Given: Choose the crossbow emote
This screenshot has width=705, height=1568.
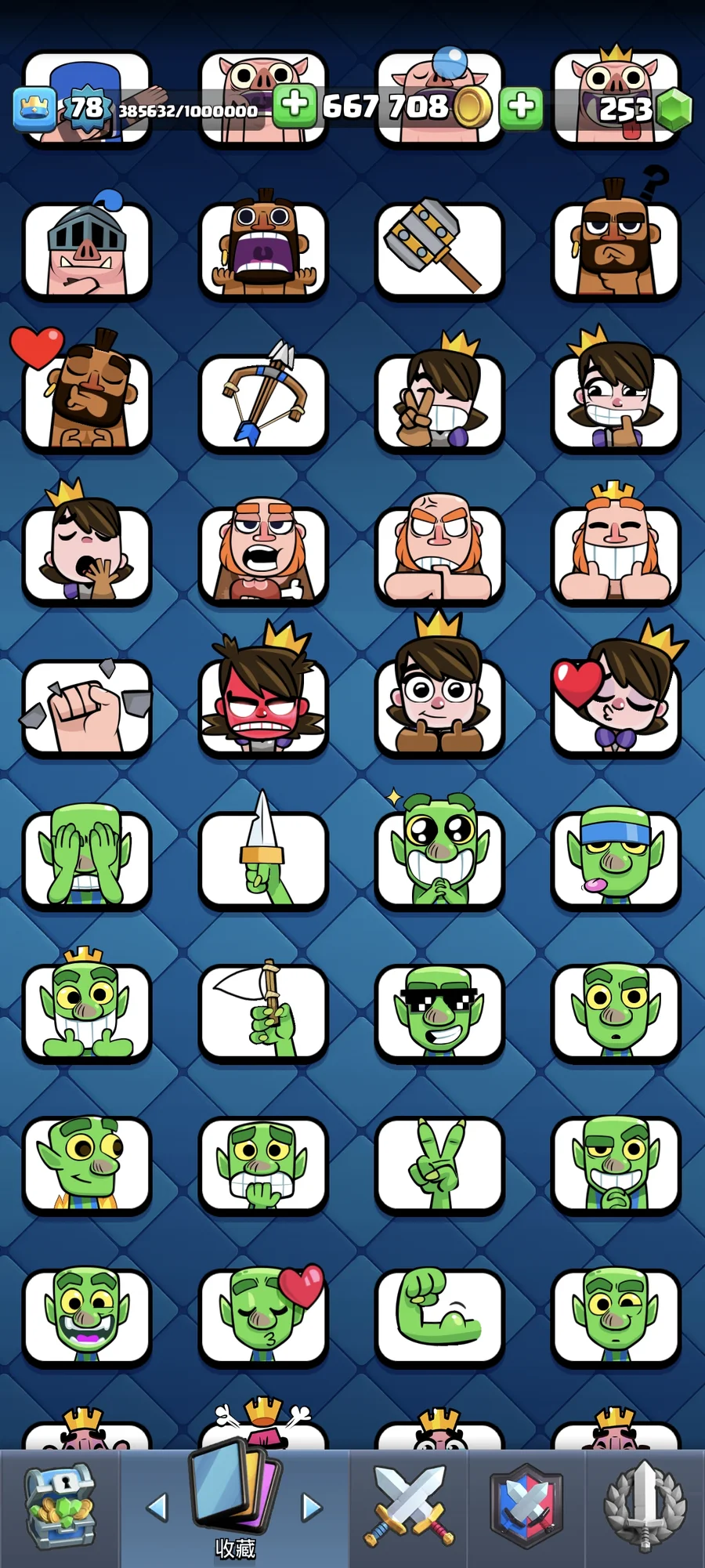Looking at the screenshot, I should 263,401.
